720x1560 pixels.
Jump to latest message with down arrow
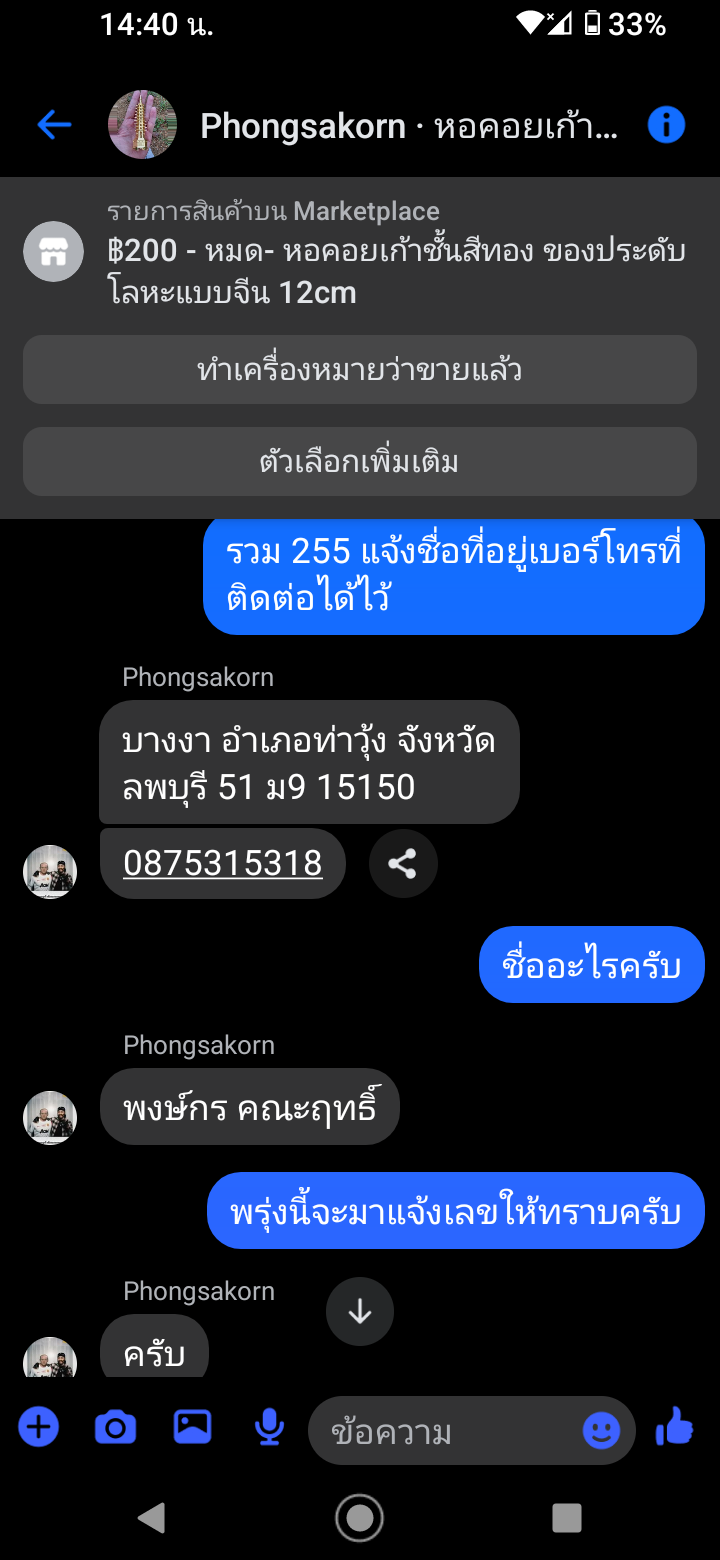click(x=360, y=1312)
